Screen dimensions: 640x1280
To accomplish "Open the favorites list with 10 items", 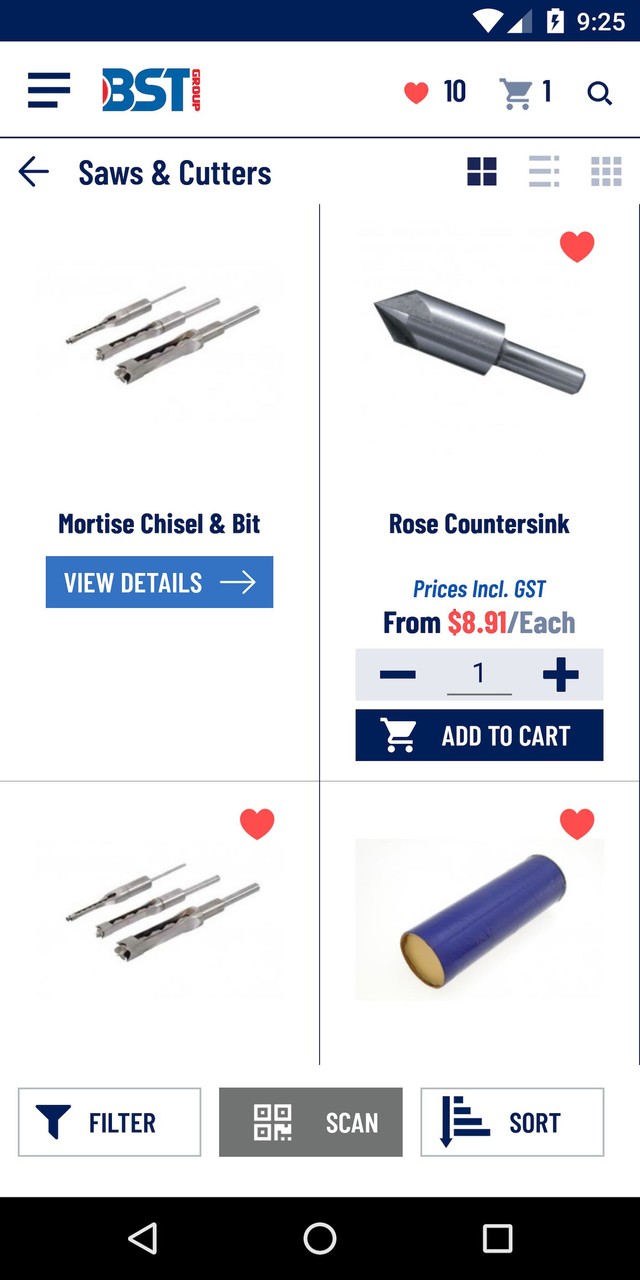I will click(x=434, y=92).
